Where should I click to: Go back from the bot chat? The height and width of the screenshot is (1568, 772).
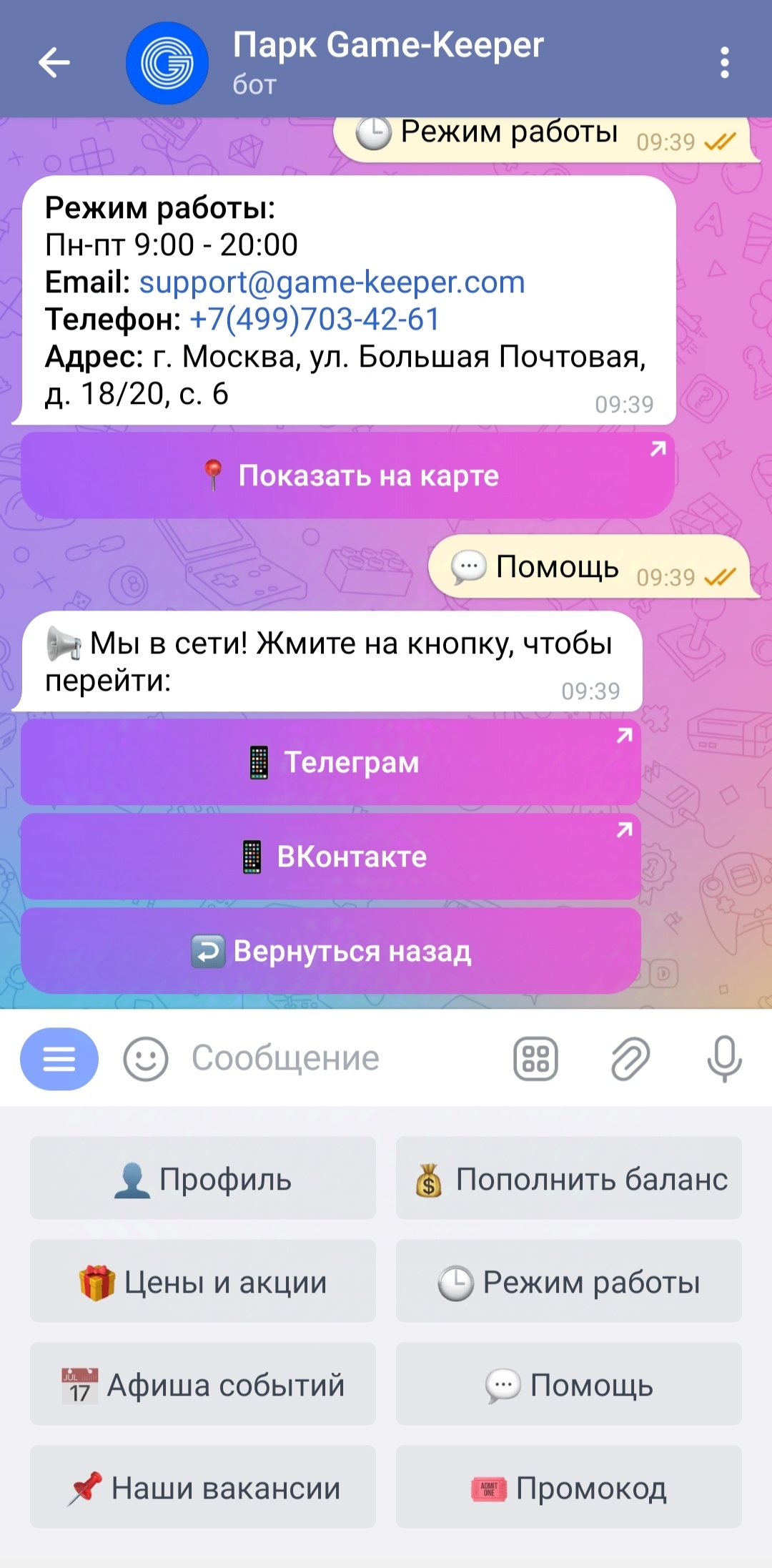(54, 63)
